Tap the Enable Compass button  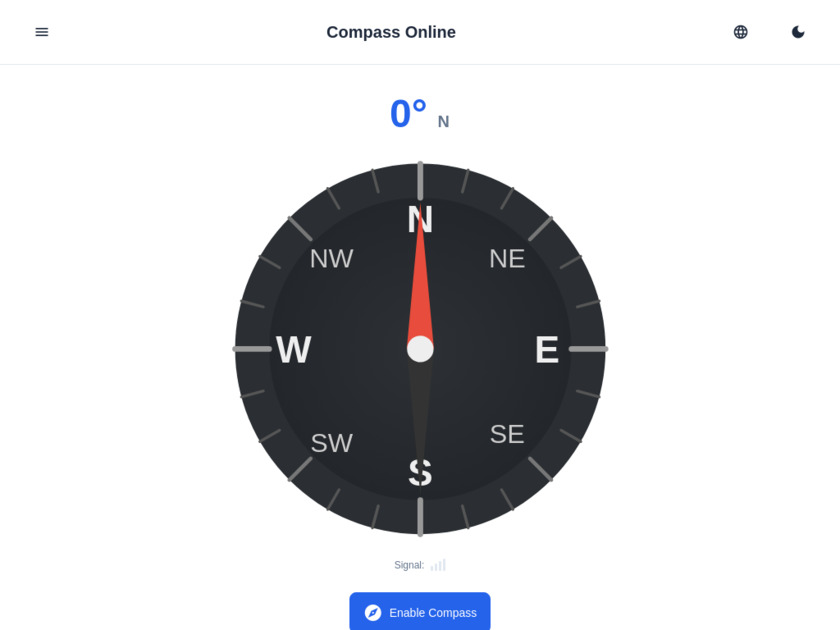[420, 612]
